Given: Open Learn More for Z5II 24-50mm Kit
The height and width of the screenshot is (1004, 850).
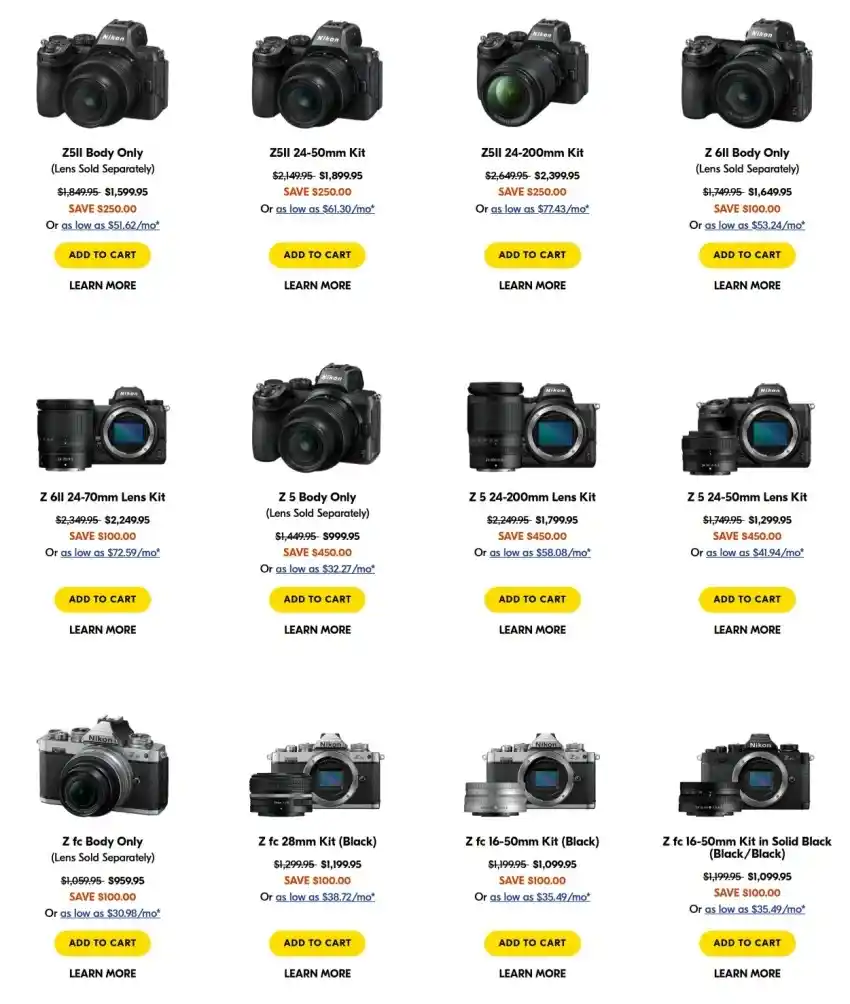Looking at the screenshot, I should click(x=317, y=285).
